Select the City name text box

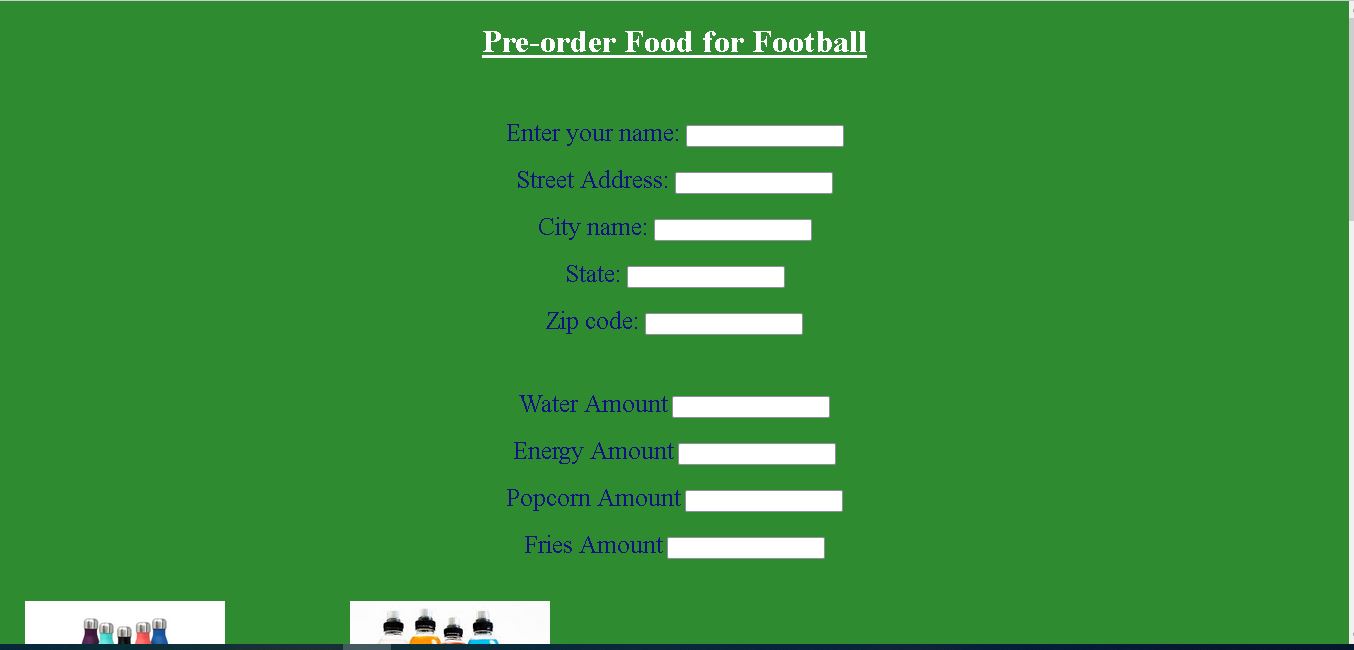click(x=732, y=230)
